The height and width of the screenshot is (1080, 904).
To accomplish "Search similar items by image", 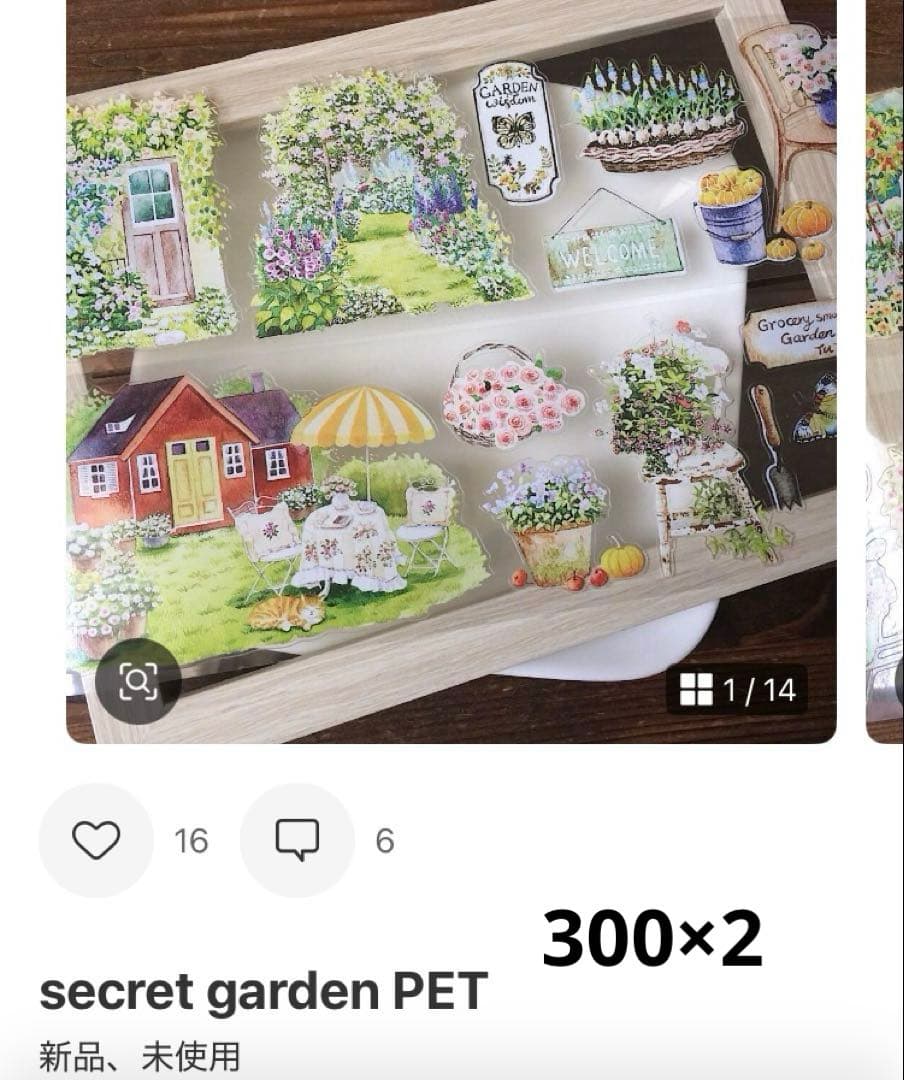I will tap(138, 681).
